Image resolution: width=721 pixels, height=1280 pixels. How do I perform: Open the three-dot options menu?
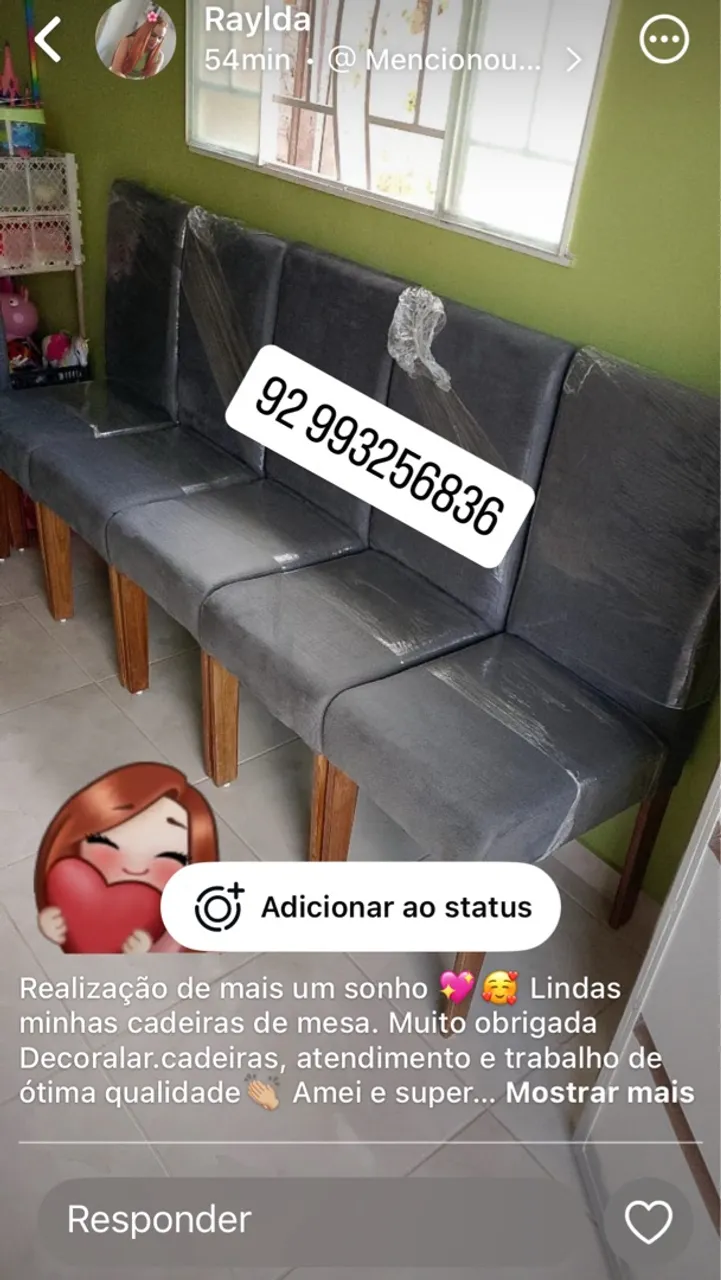tap(664, 40)
